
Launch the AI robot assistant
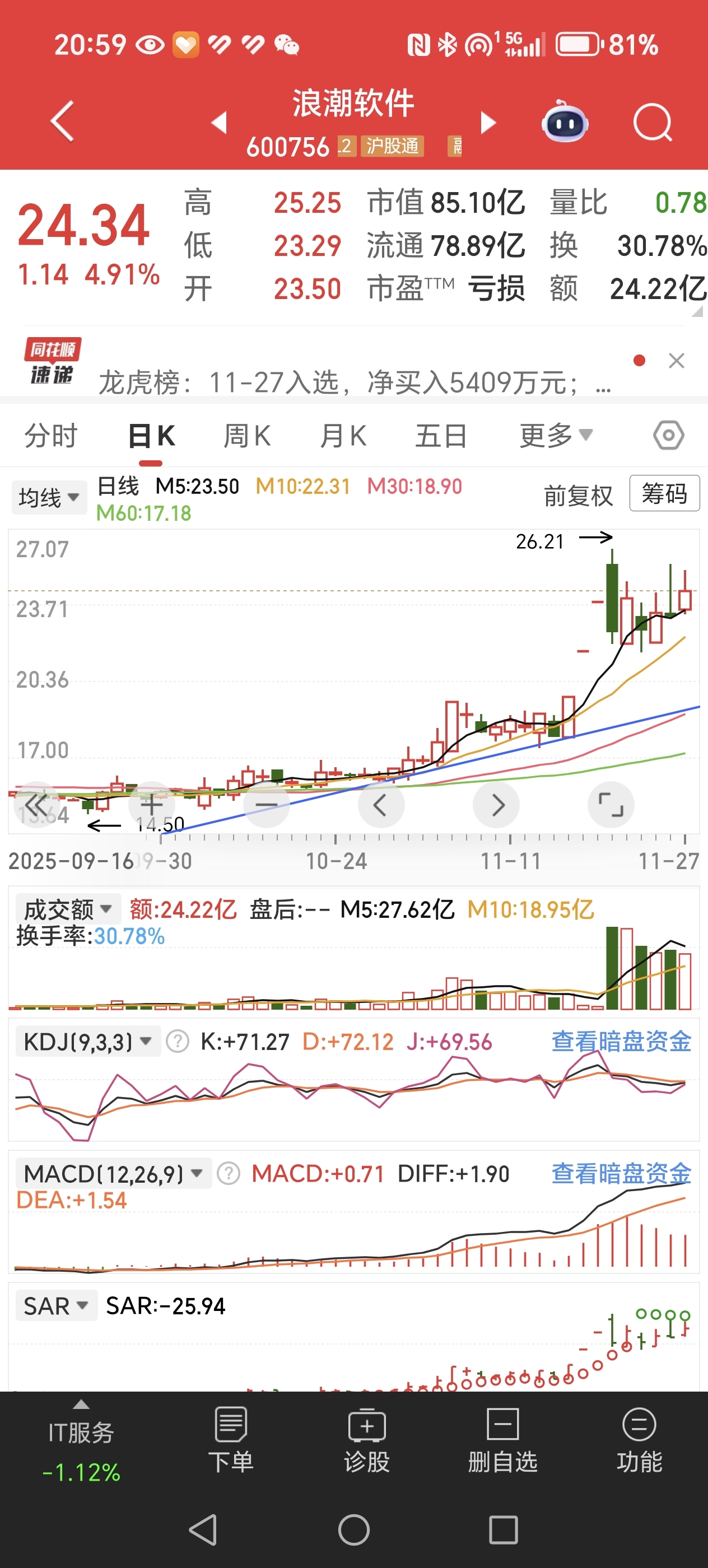click(566, 123)
